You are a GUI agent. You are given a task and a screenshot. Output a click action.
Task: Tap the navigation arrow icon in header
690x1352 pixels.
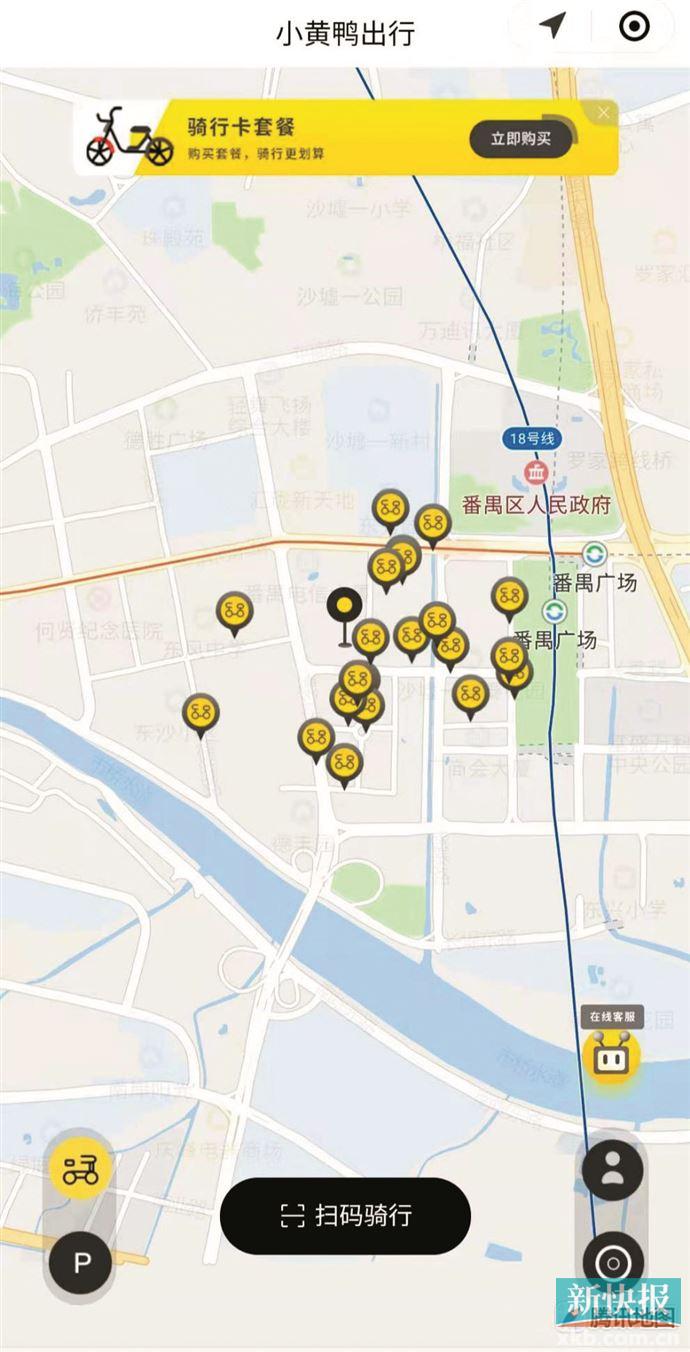(553, 26)
